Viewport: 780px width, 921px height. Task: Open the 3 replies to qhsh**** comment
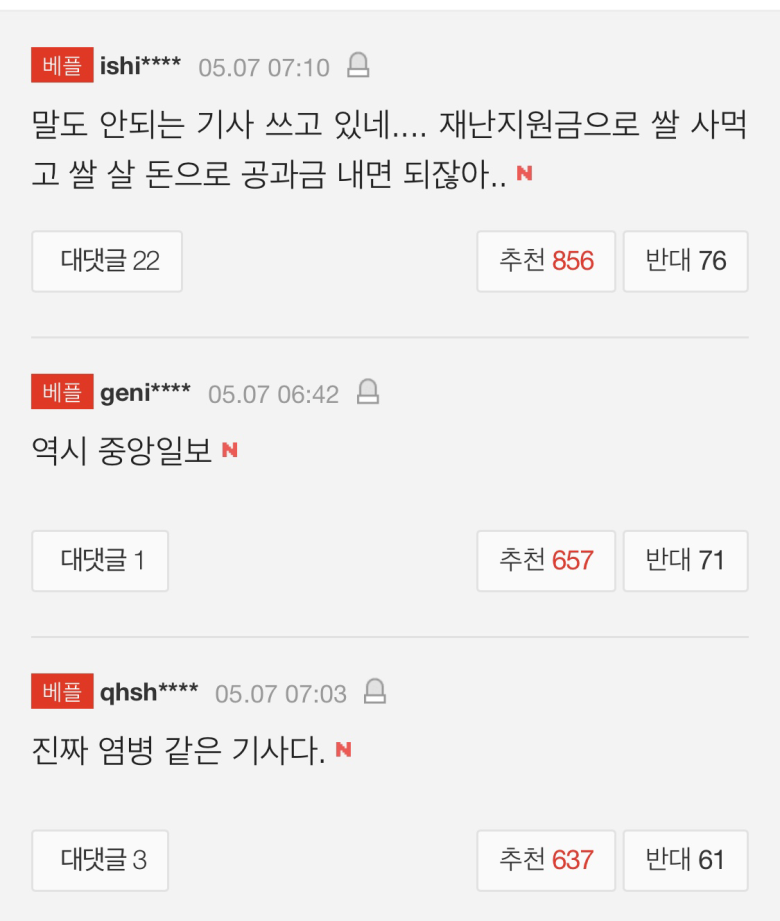(100, 859)
